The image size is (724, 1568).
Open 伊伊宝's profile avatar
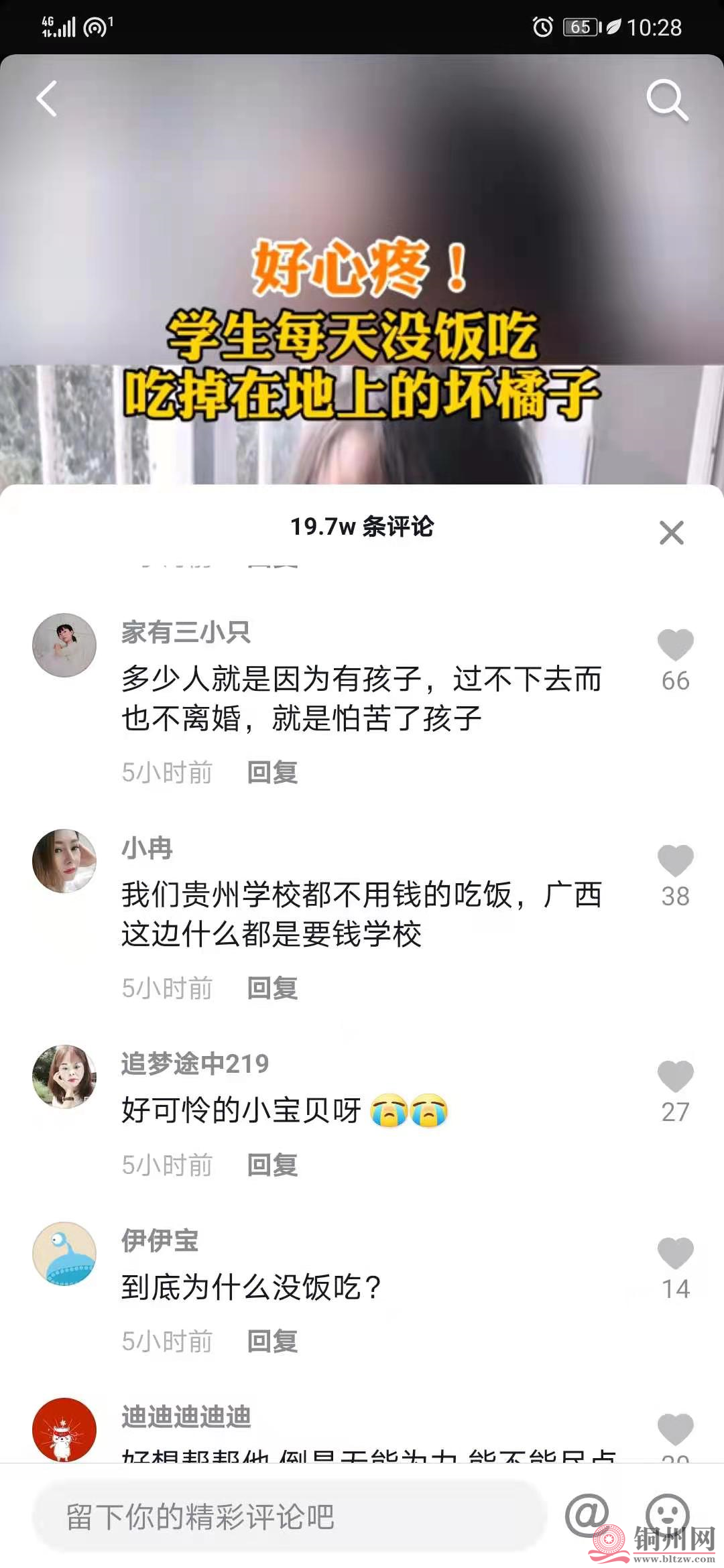pos(64,1253)
